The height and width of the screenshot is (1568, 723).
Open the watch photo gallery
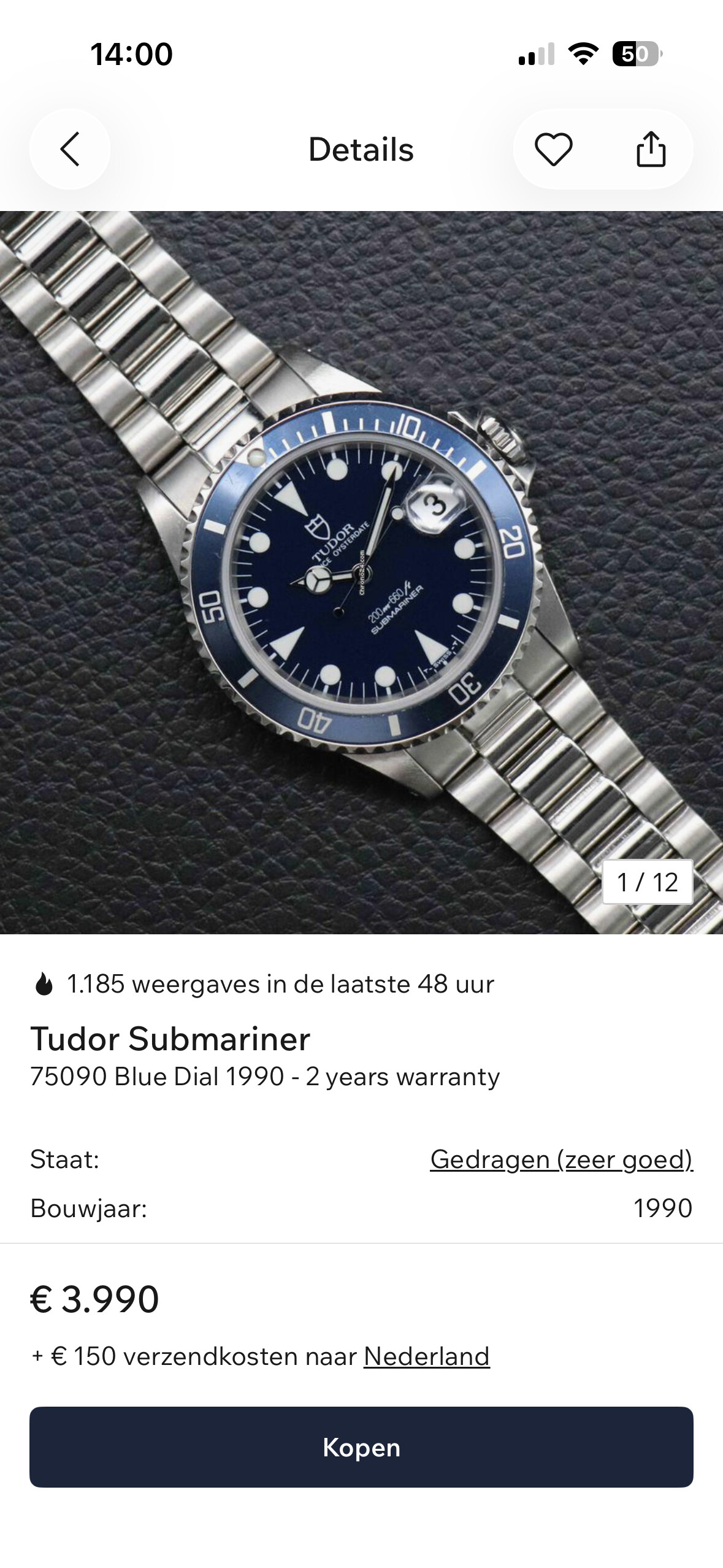(361, 572)
